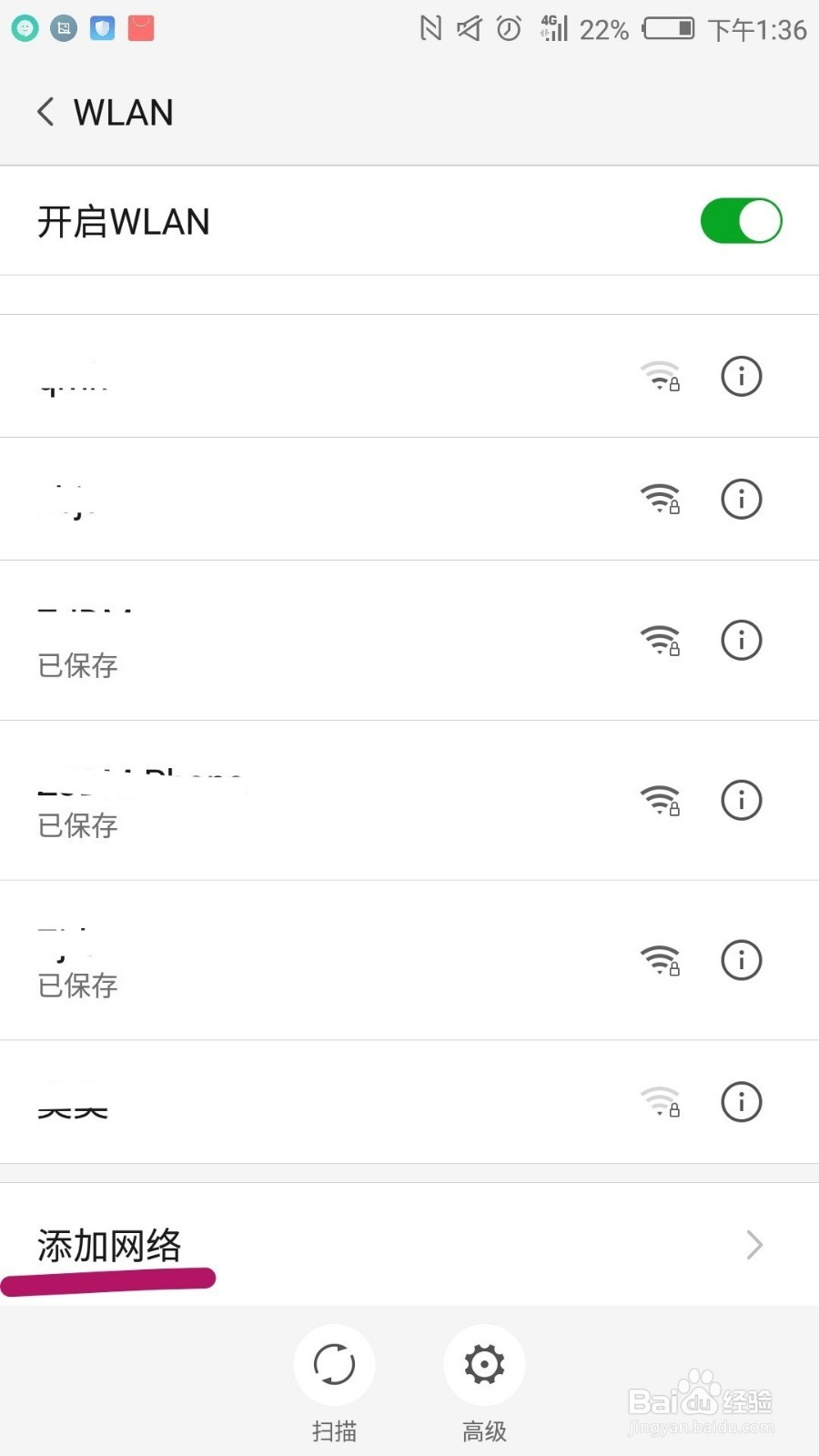Select the locked Wi-Fi signal icon of bottom network
Image resolution: width=819 pixels, height=1456 pixels.
pos(661,1102)
